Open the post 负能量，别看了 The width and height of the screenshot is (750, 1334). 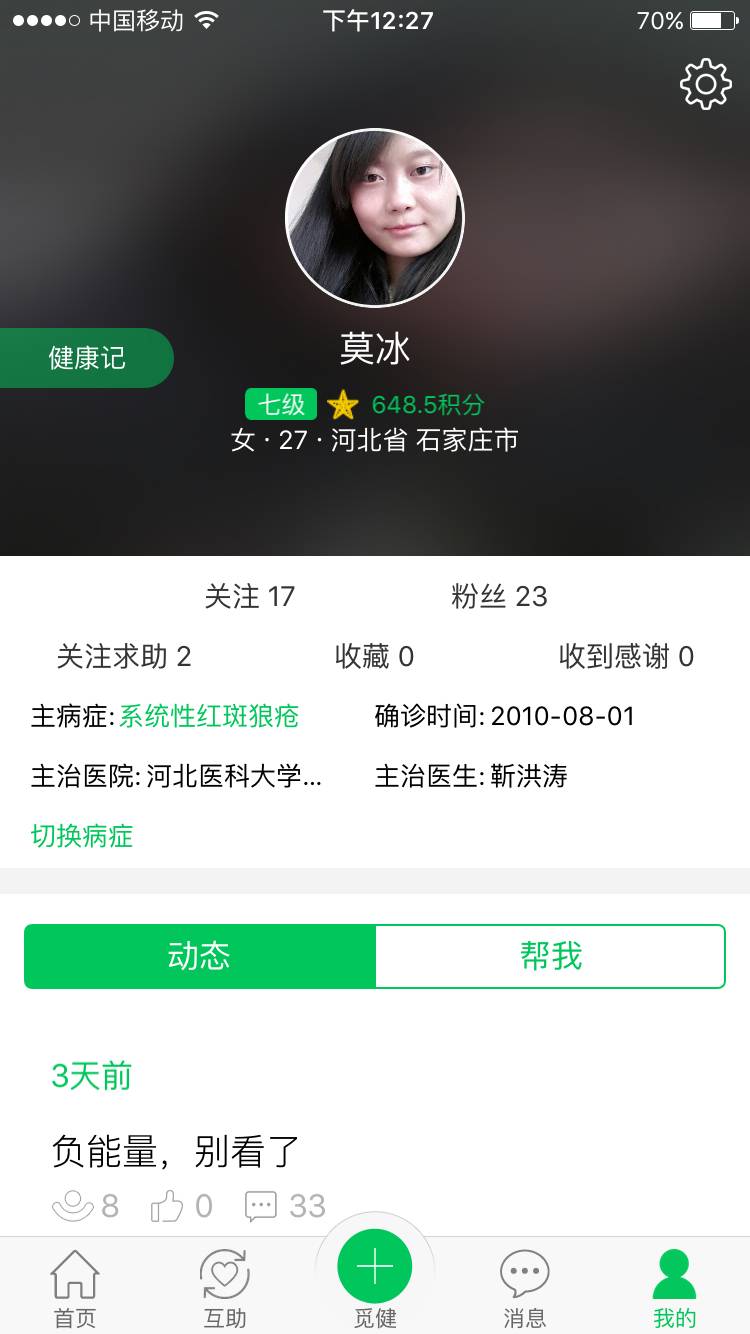[176, 1152]
